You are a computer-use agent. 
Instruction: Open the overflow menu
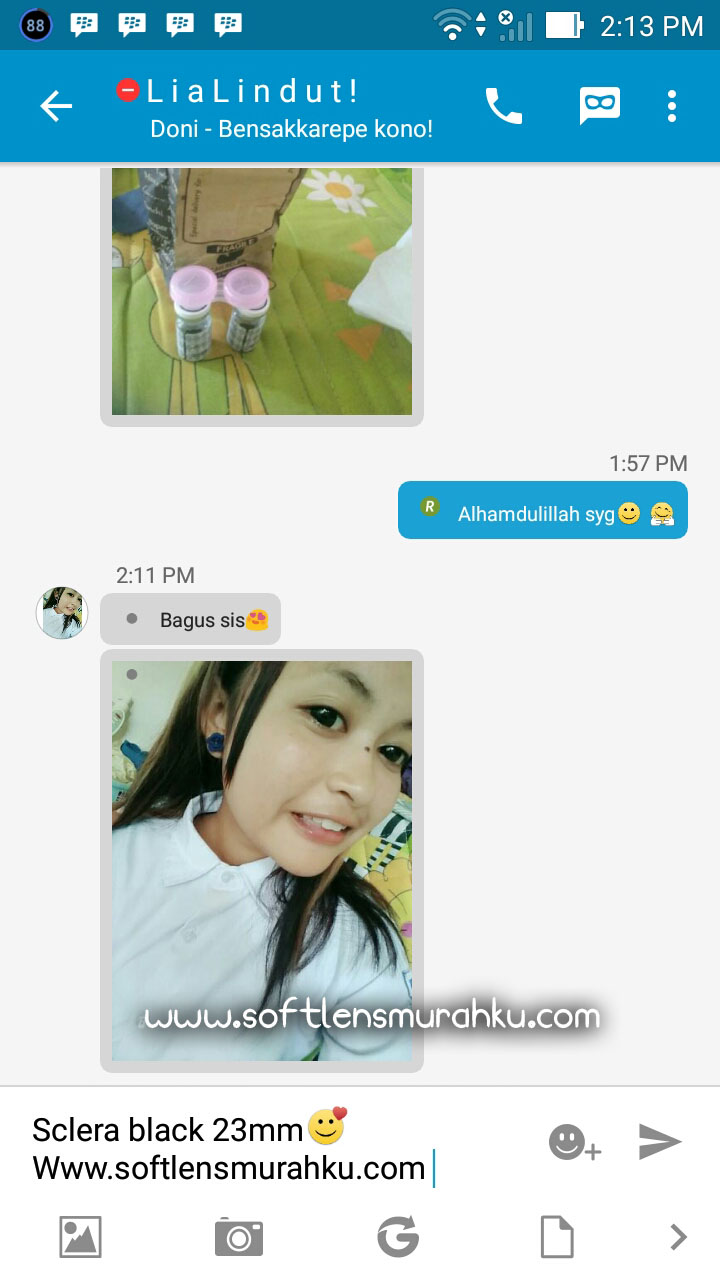click(x=672, y=106)
